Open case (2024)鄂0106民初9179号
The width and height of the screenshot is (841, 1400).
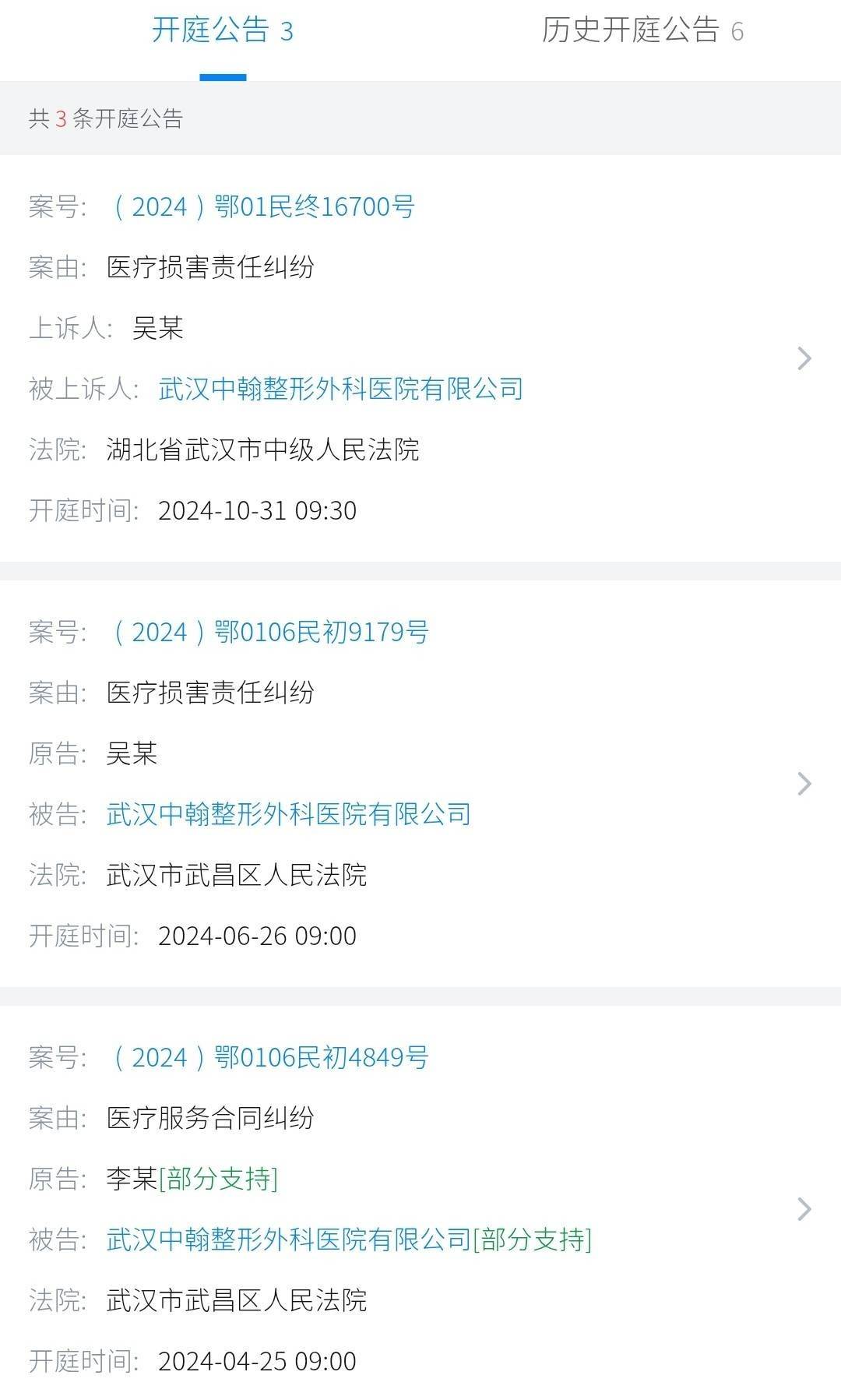point(270,633)
